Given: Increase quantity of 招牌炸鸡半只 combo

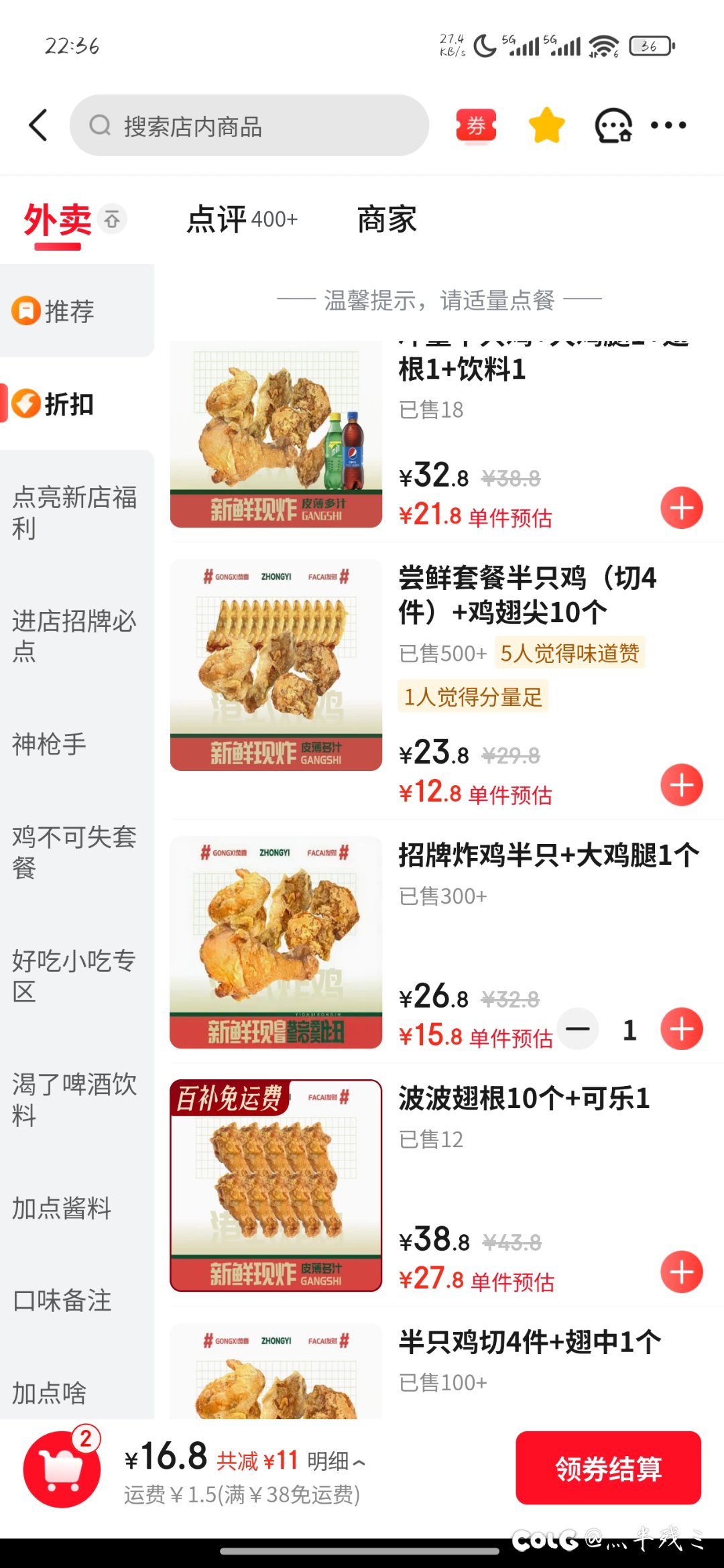Looking at the screenshot, I should tap(681, 1028).
